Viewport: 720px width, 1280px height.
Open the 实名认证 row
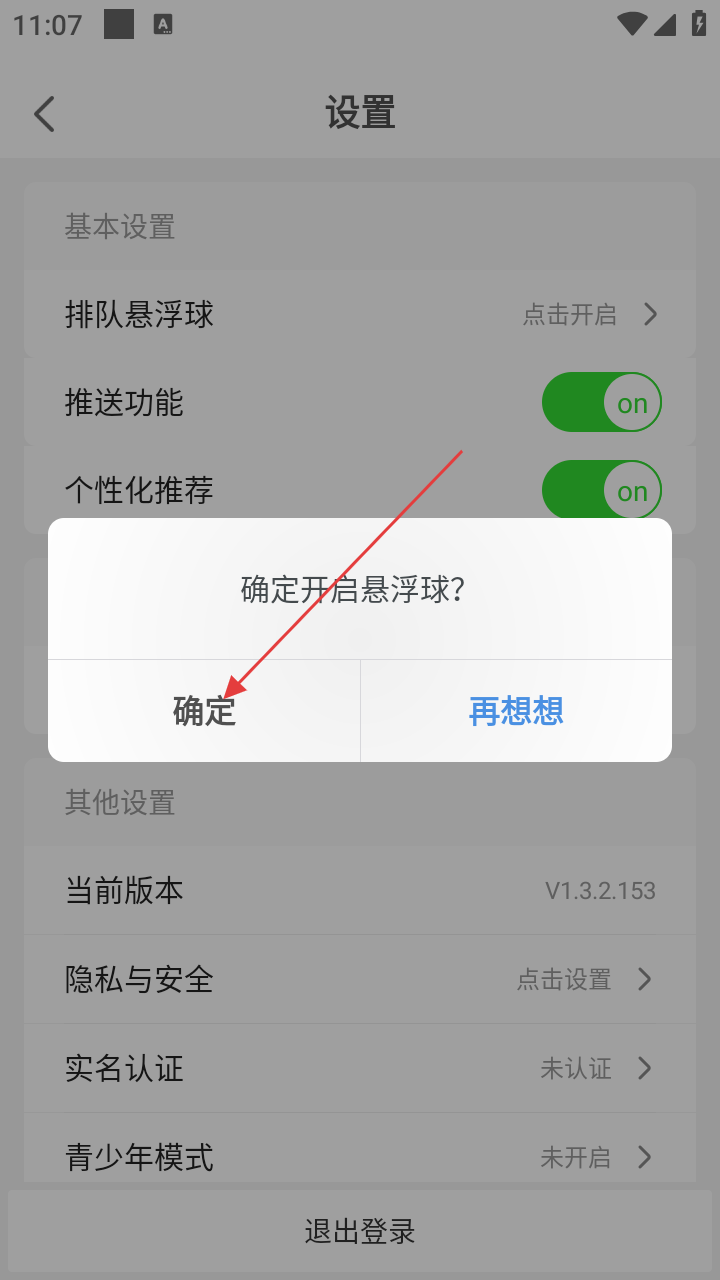(x=360, y=1068)
